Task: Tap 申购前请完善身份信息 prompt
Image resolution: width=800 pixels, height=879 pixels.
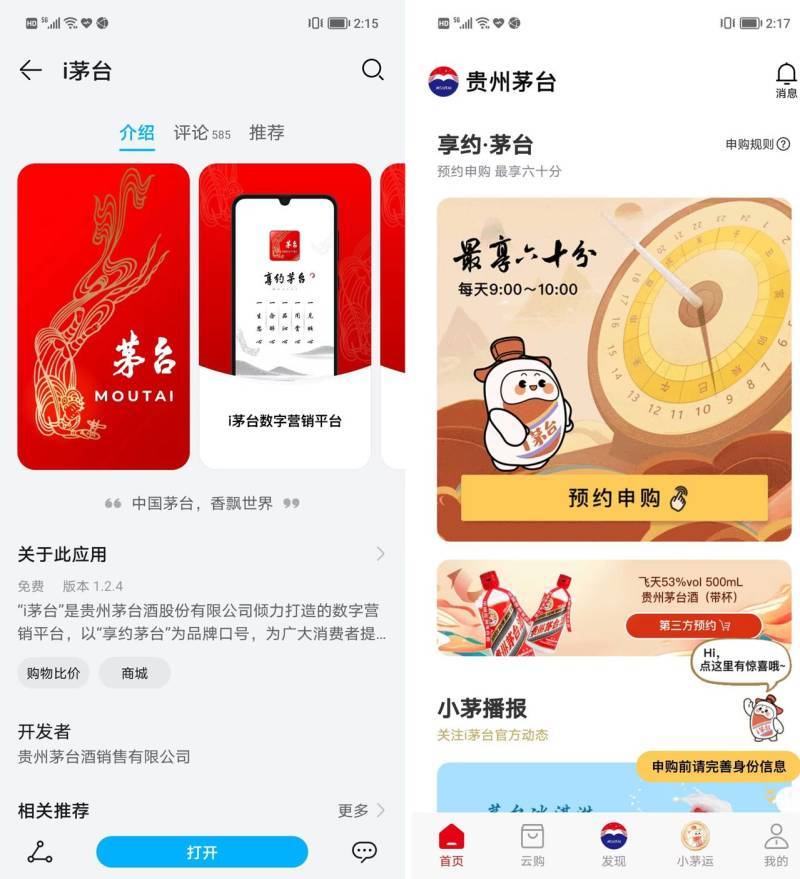Action: point(718,766)
